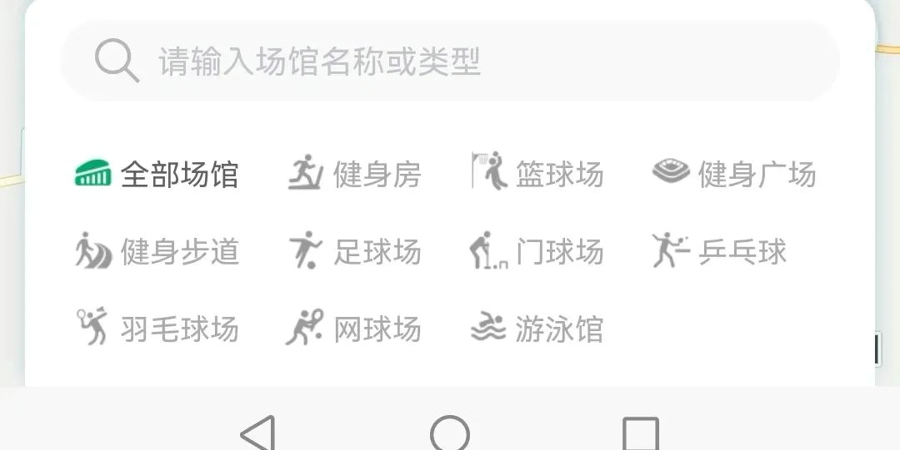Filter by 健身房 venues
The width and height of the screenshot is (900, 450).
[355, 174]
